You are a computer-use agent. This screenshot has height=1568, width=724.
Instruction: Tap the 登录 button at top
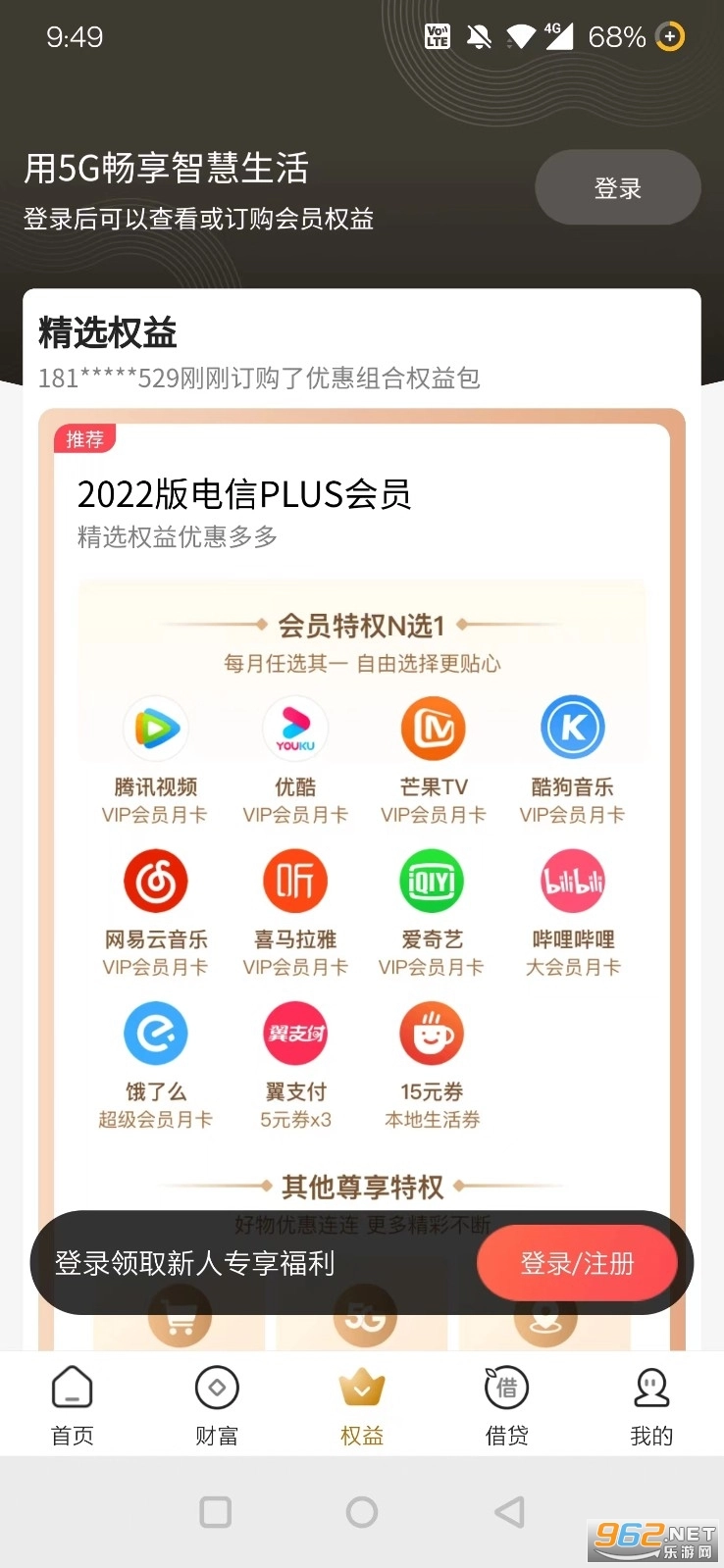click(x=617, y=187)
